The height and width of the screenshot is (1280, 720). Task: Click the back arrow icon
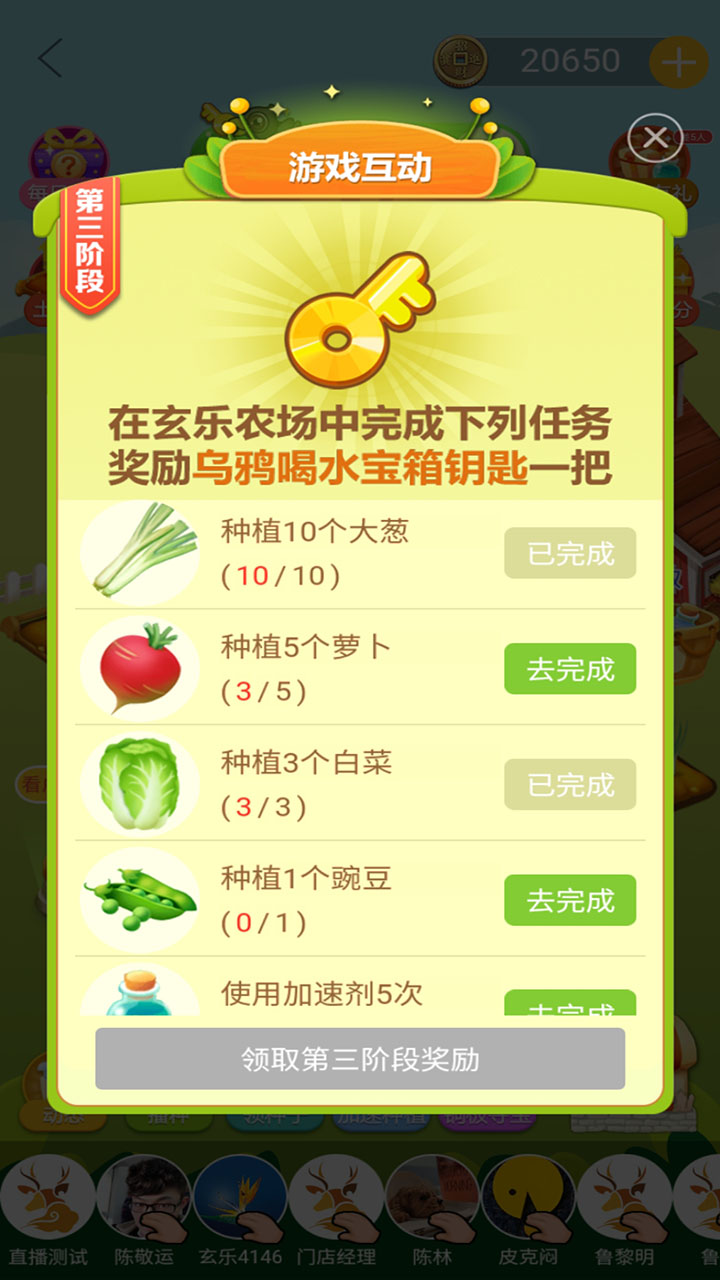(47, 57)
